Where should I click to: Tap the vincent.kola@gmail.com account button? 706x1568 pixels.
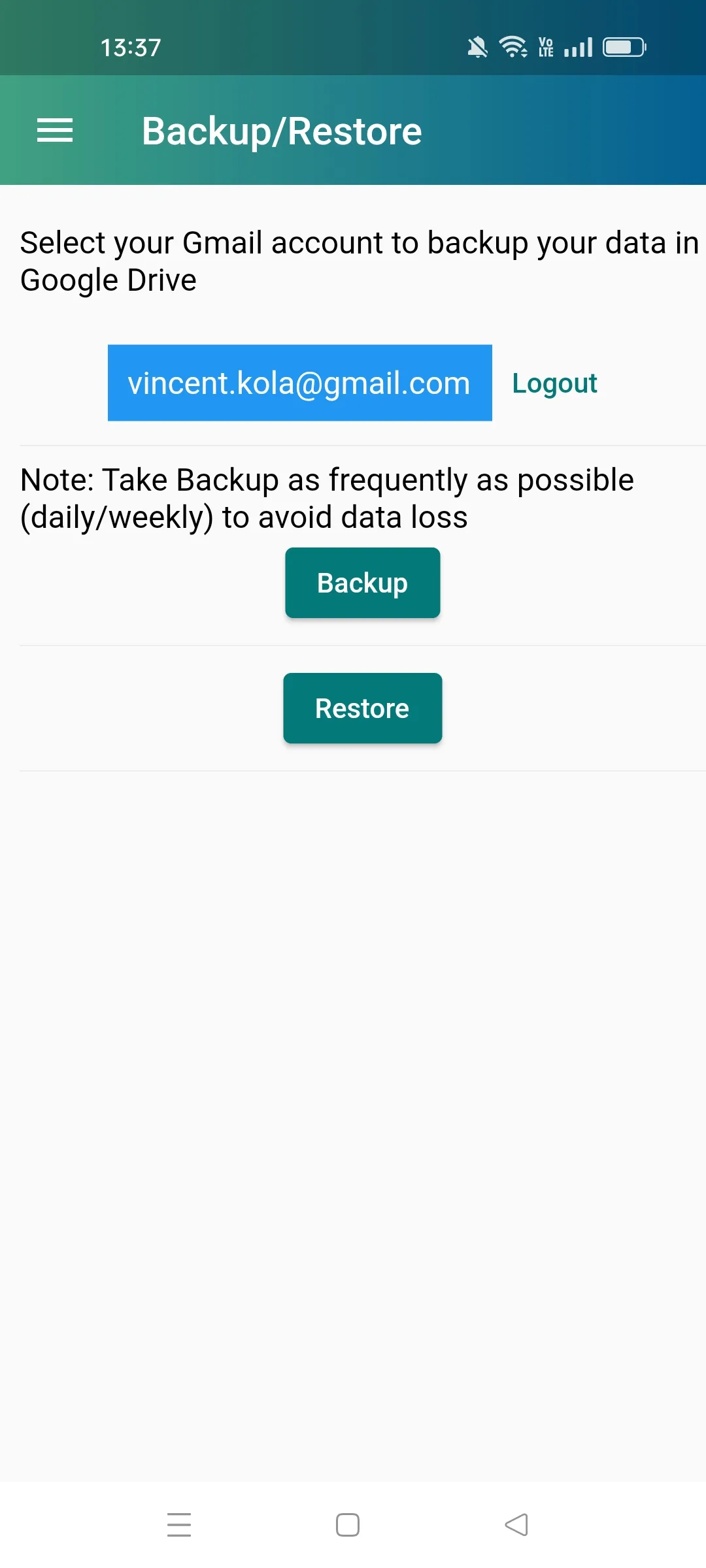[299, 383]
